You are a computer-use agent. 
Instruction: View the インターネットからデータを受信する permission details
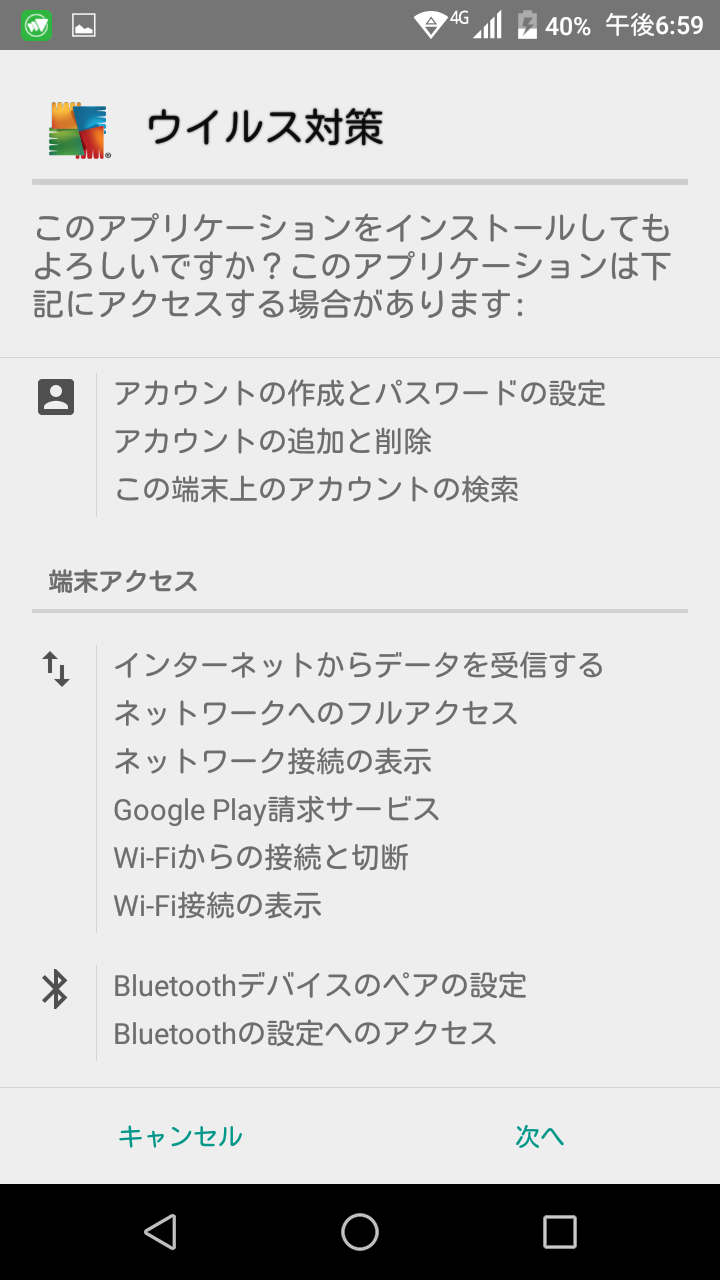click(359, 665)
